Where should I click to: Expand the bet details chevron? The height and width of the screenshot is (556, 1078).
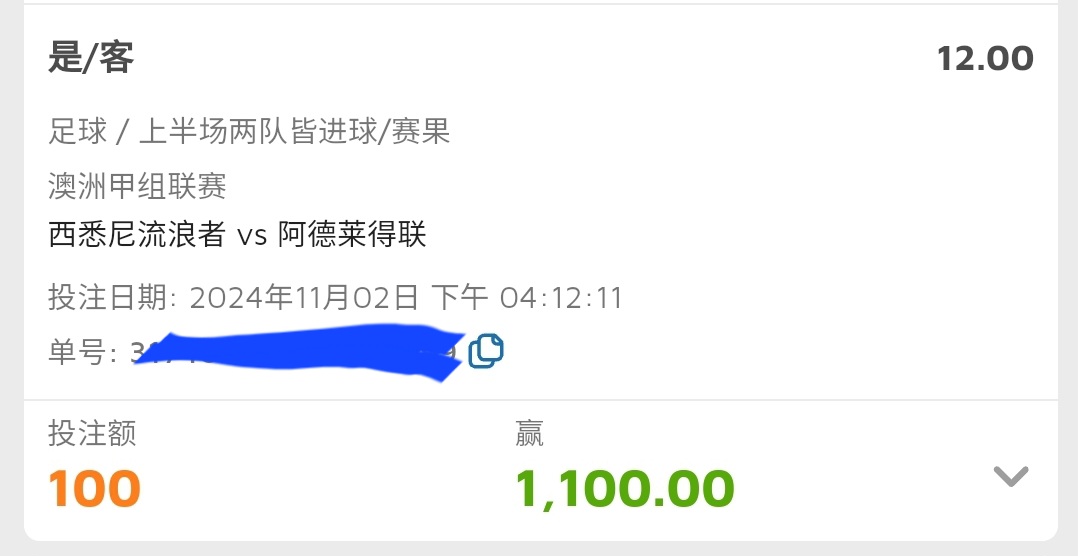click(x=1010, y=477)
